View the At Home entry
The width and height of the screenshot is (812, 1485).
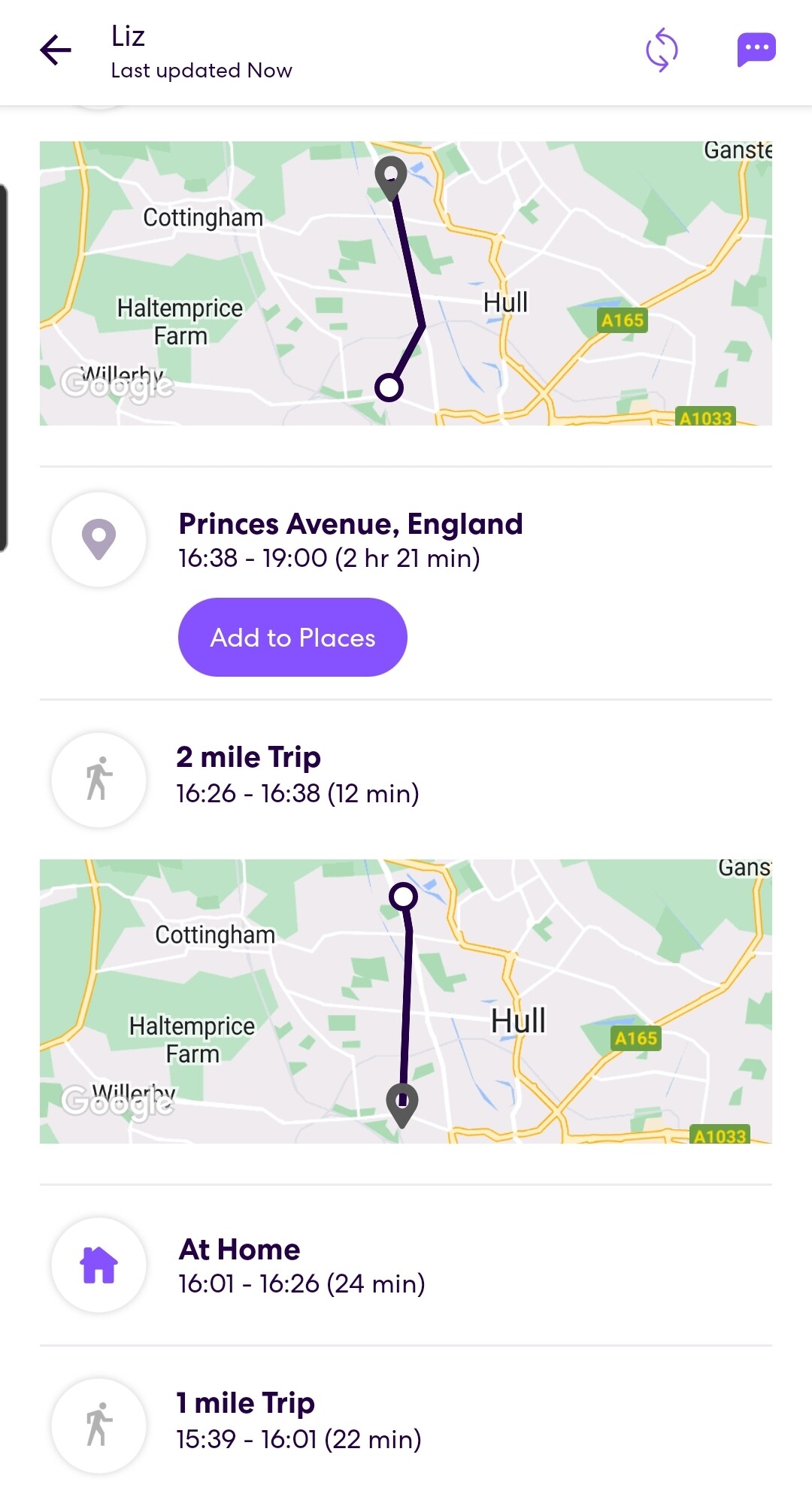(406, 1265)
